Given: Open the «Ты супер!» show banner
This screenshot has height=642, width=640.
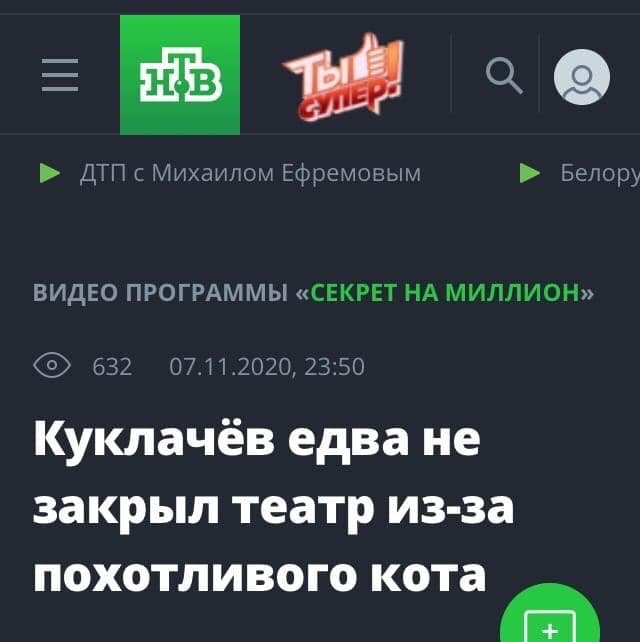Looking at the screenshot, I should [x=344, y=73].
